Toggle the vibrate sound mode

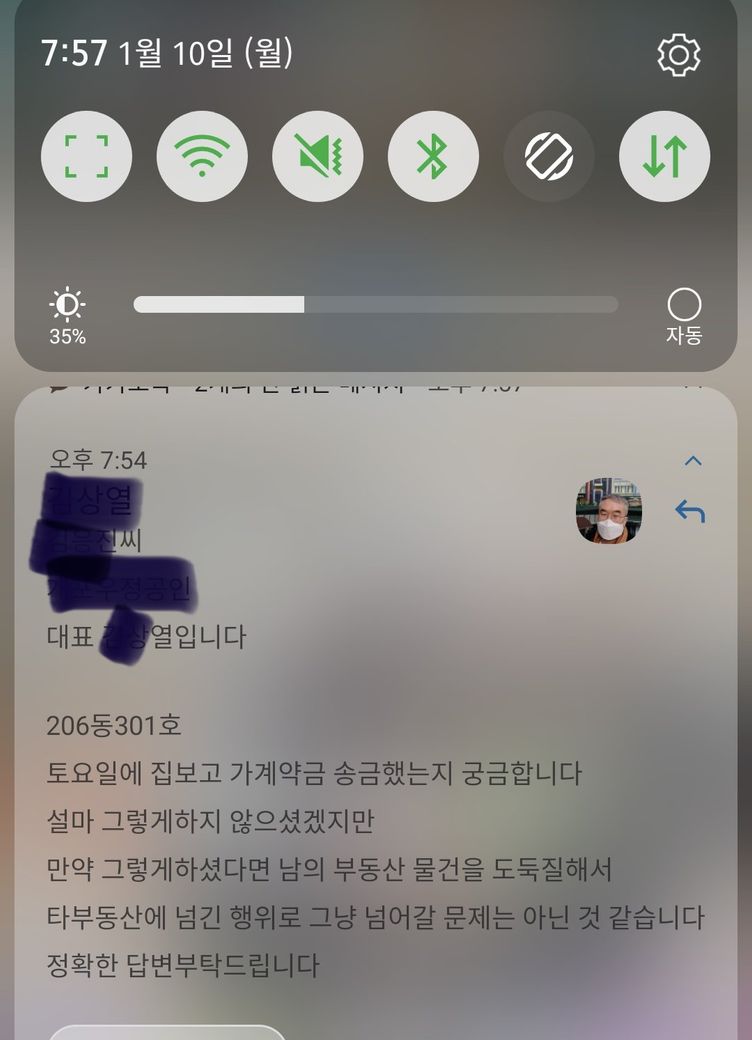(x=318, y=156)
